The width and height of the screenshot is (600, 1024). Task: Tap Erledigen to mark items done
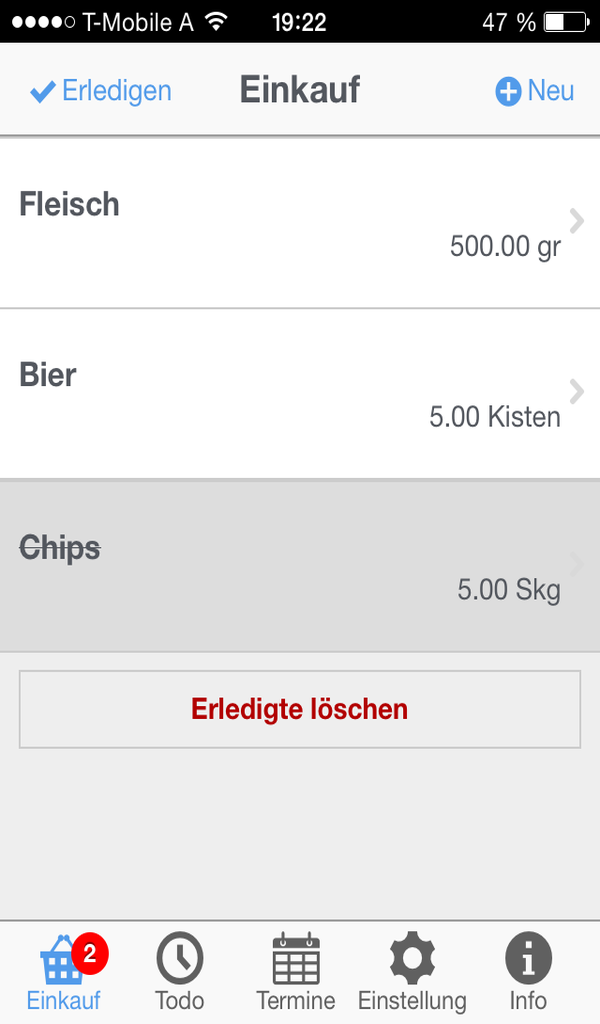101,91
